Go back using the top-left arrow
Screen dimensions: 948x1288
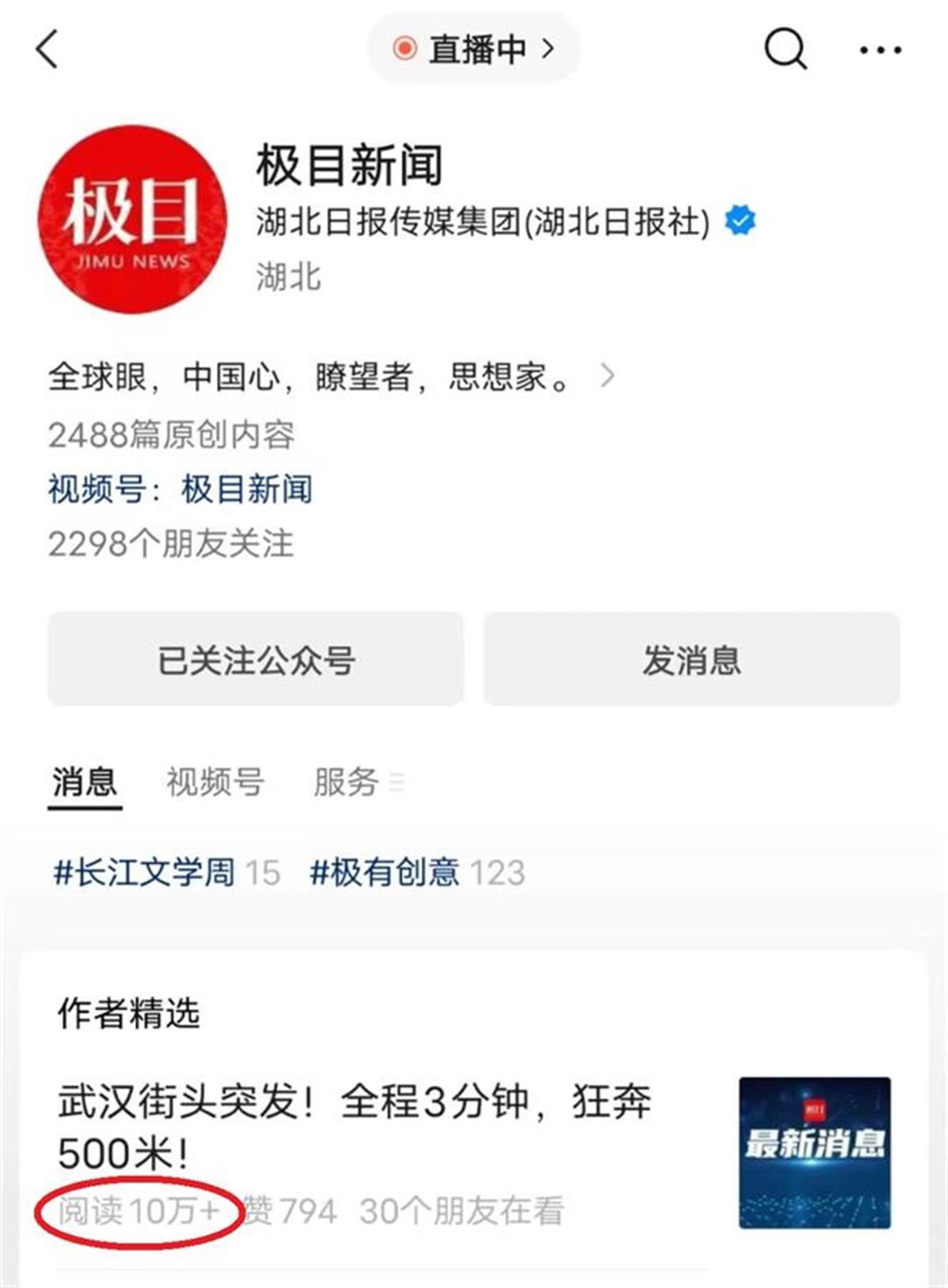(47, 49)
